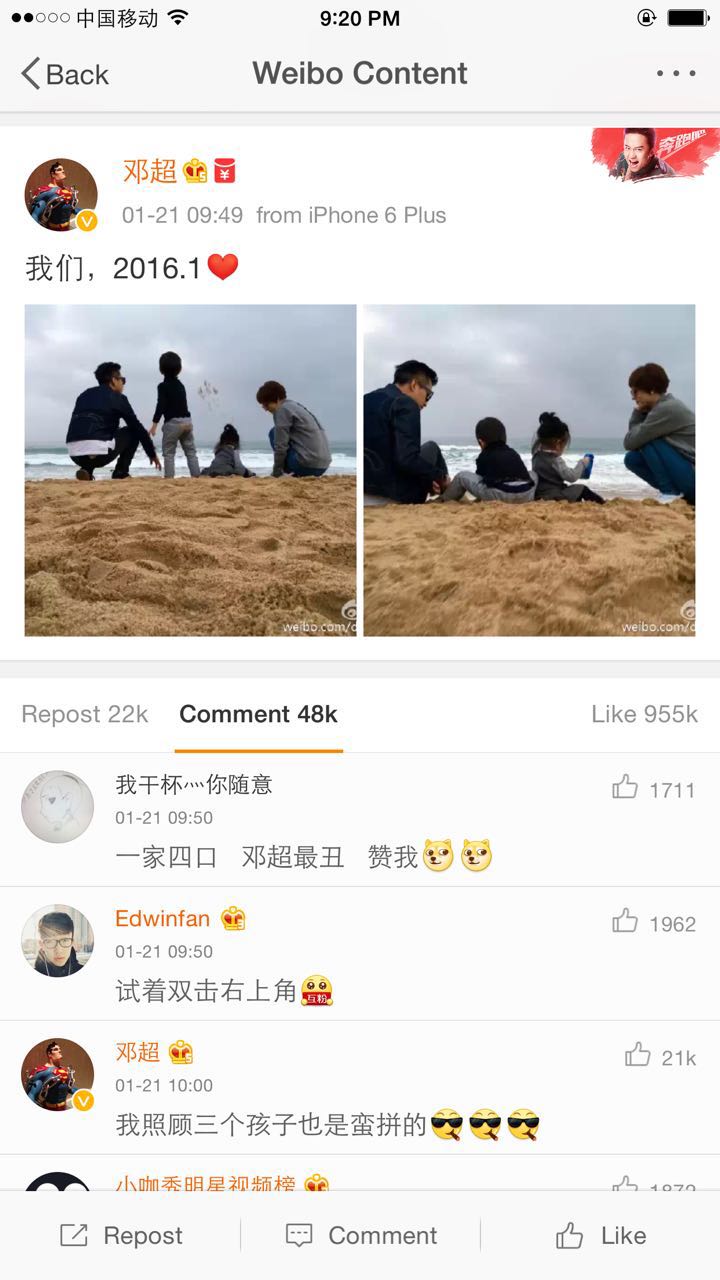Repost this Weibo from the bottom bar
The width and height of the screenshot is (720, 1280).
coord(121,1236)
